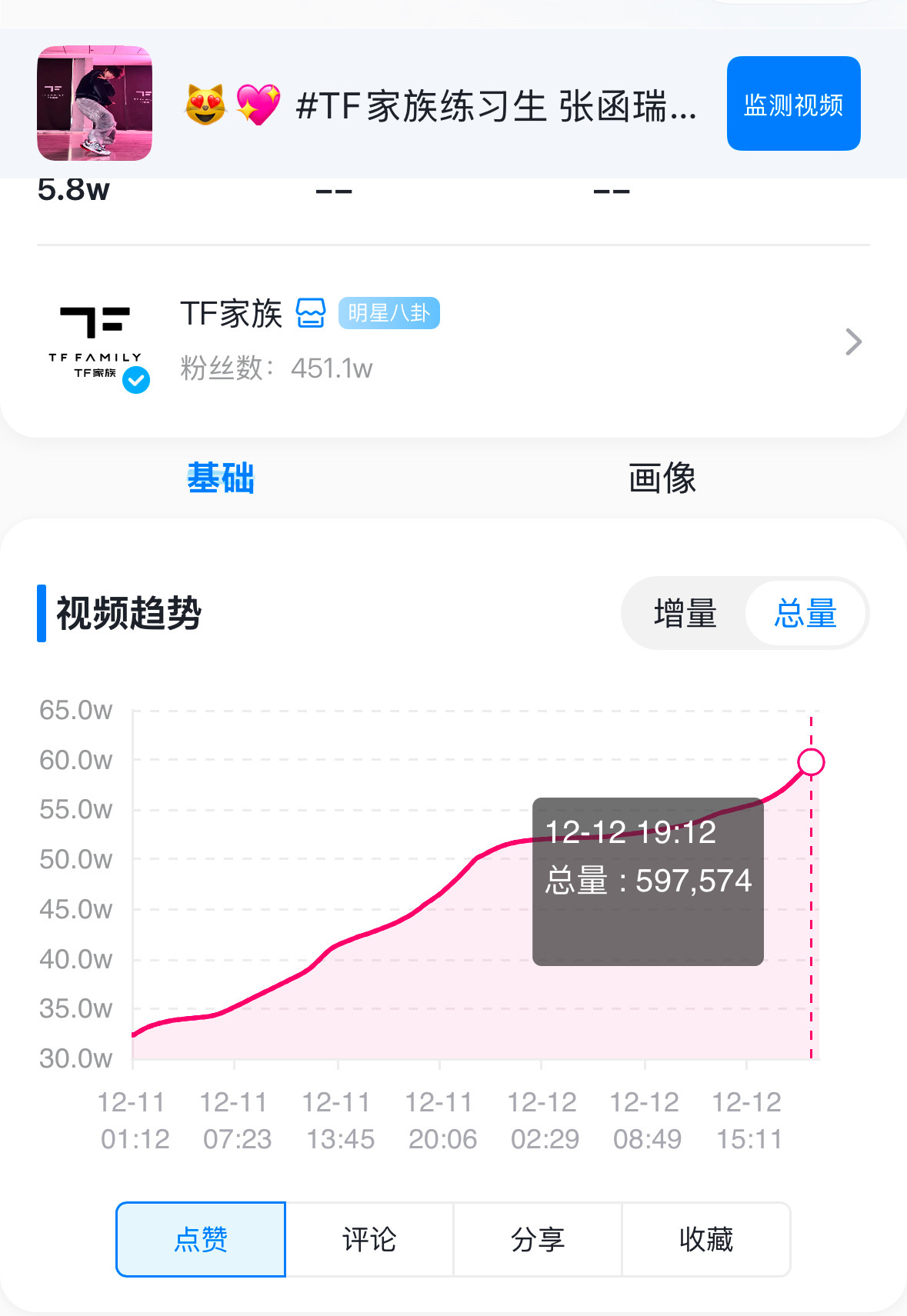Image resolution: width=907 pixels, height=1316 pixels.
Task: Tap the 监测视频 button
Action: point(793,103)
